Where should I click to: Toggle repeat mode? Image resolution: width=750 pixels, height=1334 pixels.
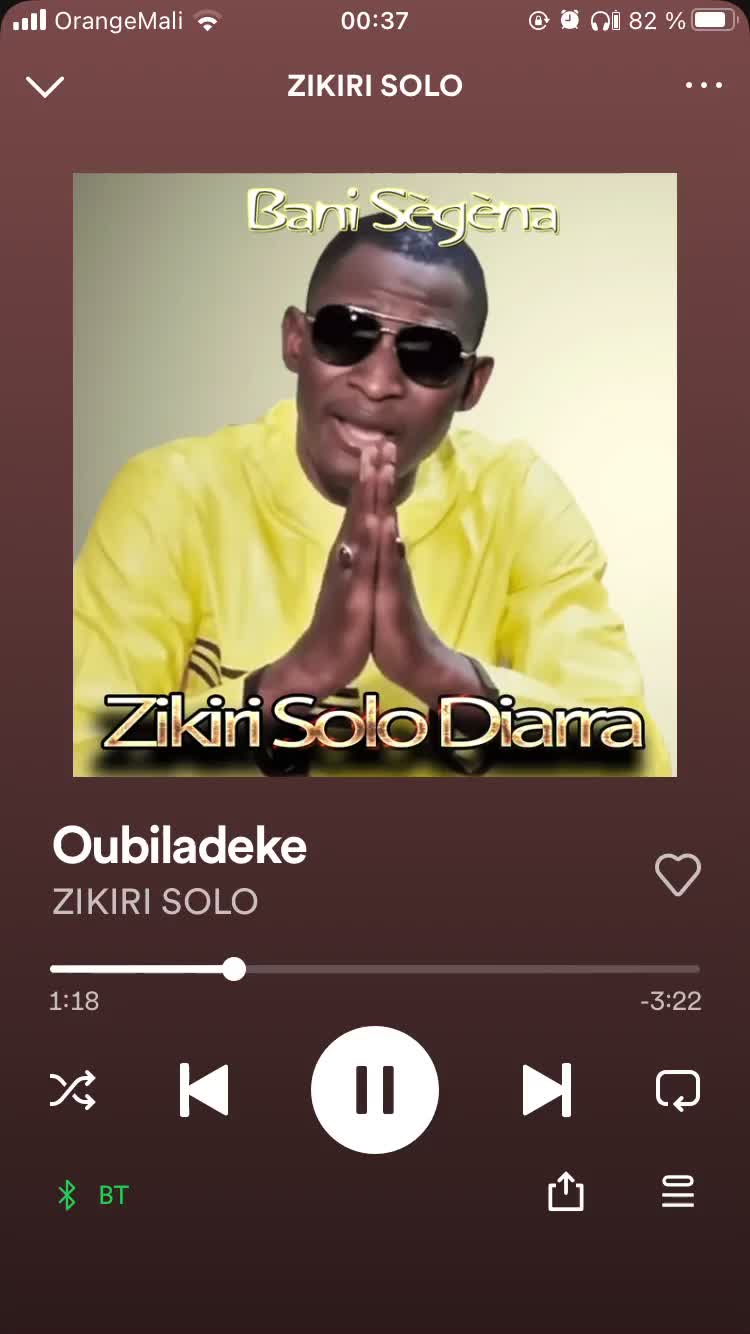click(x=677, y=1089)
